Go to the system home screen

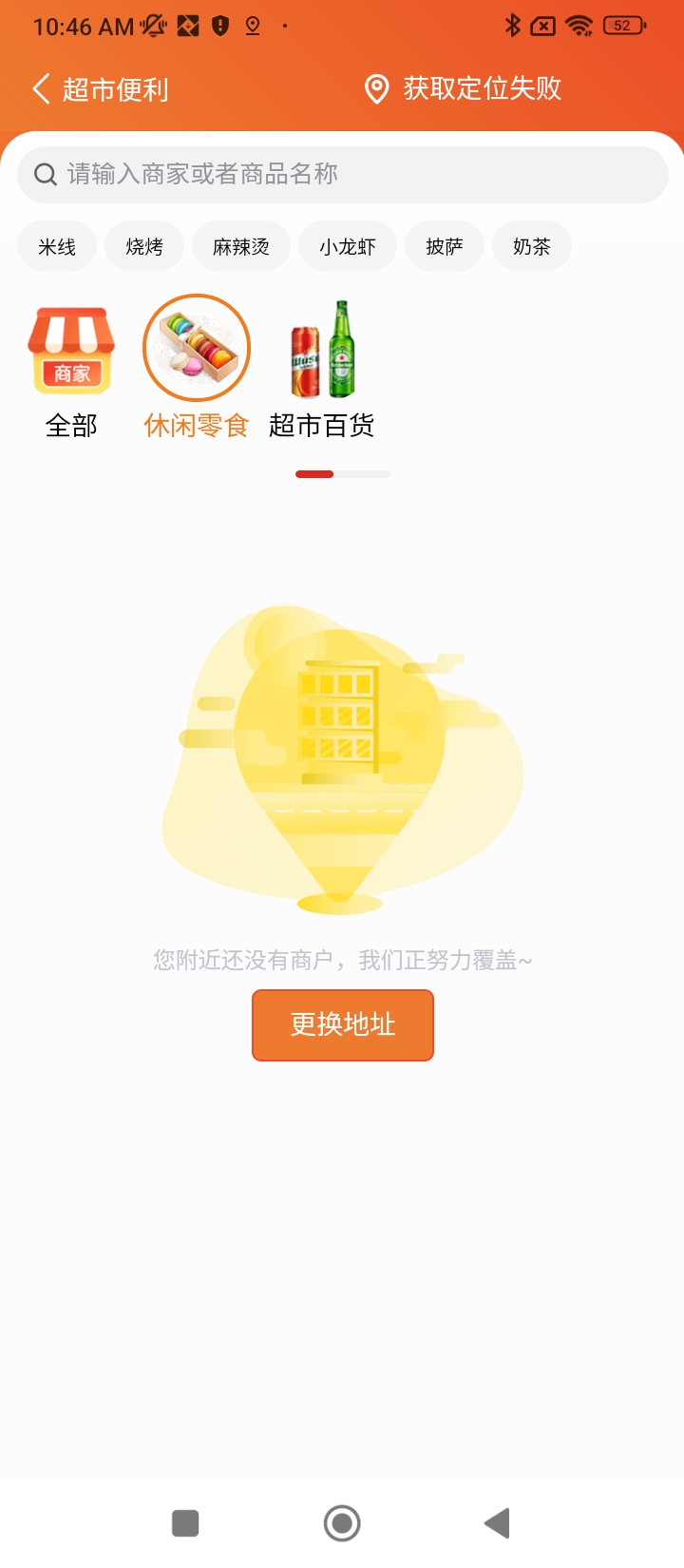342,1523
